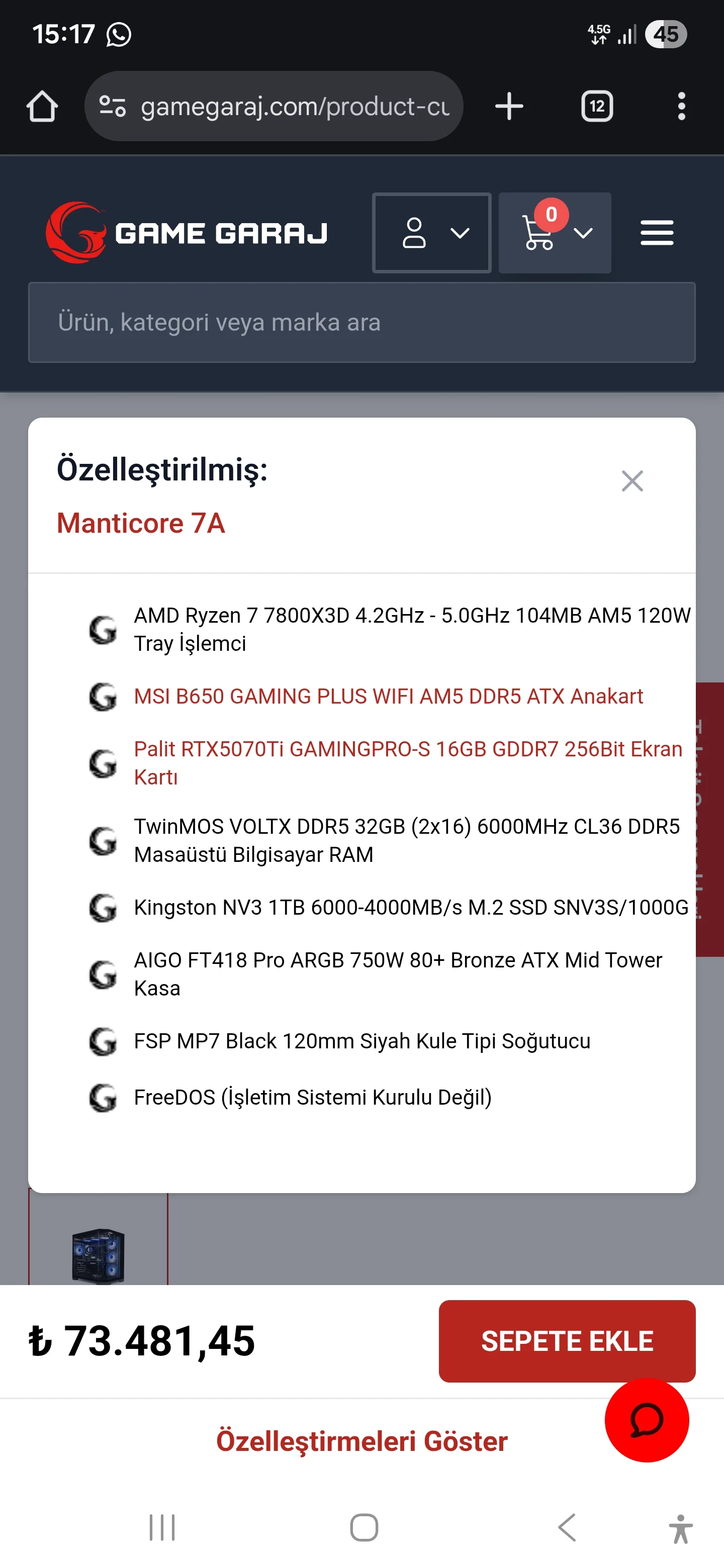
Task: Add the Manticore 7A to cart
Action: (x=566, y=1341)
